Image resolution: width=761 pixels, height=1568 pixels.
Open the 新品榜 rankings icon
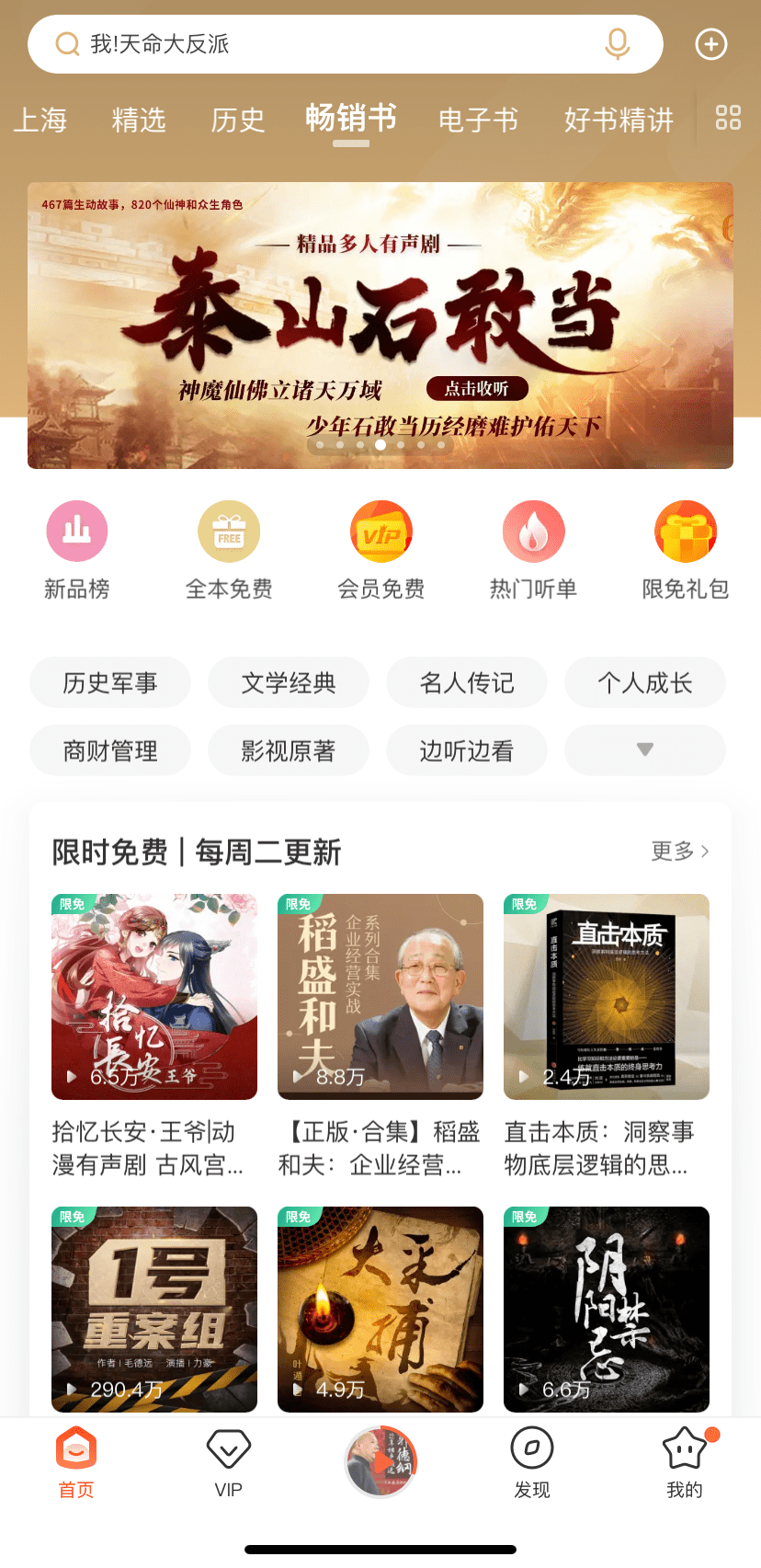(76, 531)
